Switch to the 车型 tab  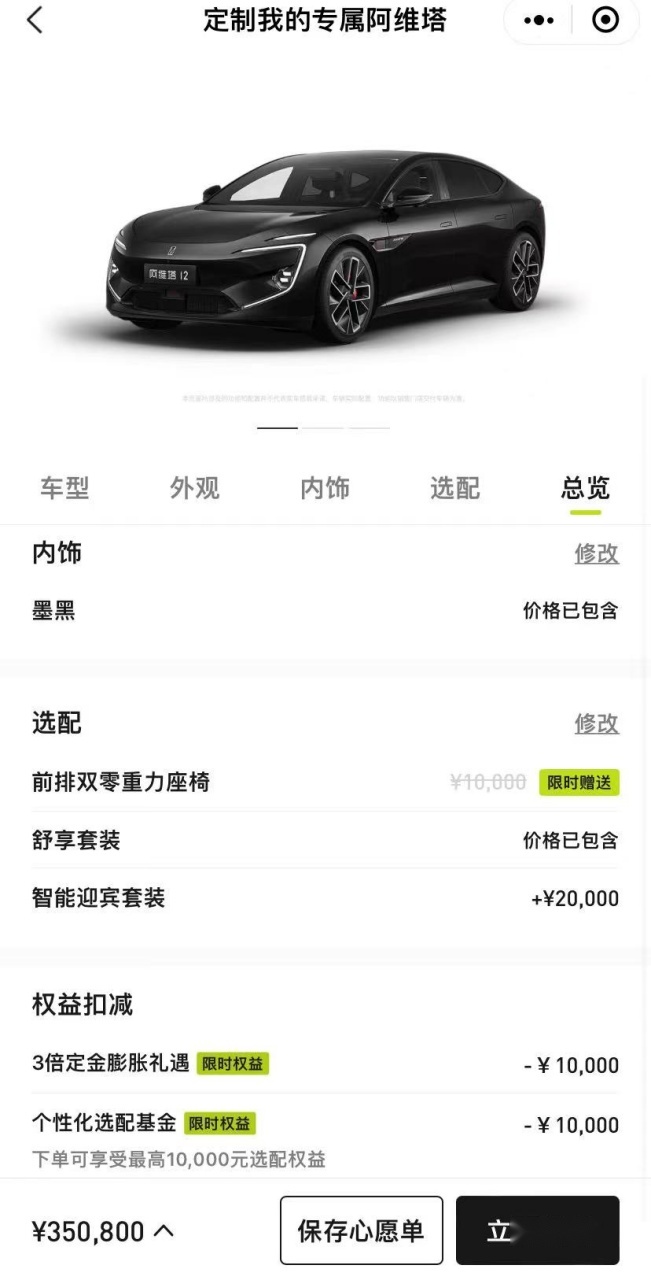[x=65, y=488]
